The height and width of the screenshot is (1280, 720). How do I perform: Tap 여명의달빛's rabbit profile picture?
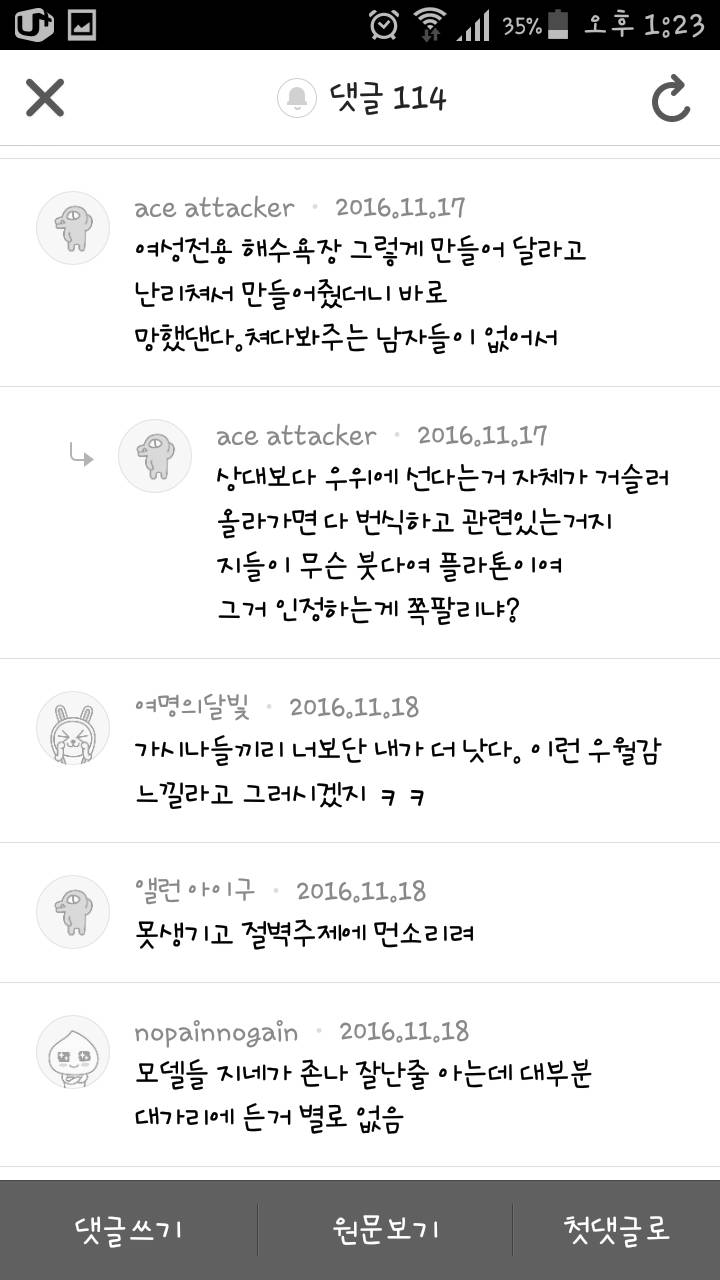71,728
